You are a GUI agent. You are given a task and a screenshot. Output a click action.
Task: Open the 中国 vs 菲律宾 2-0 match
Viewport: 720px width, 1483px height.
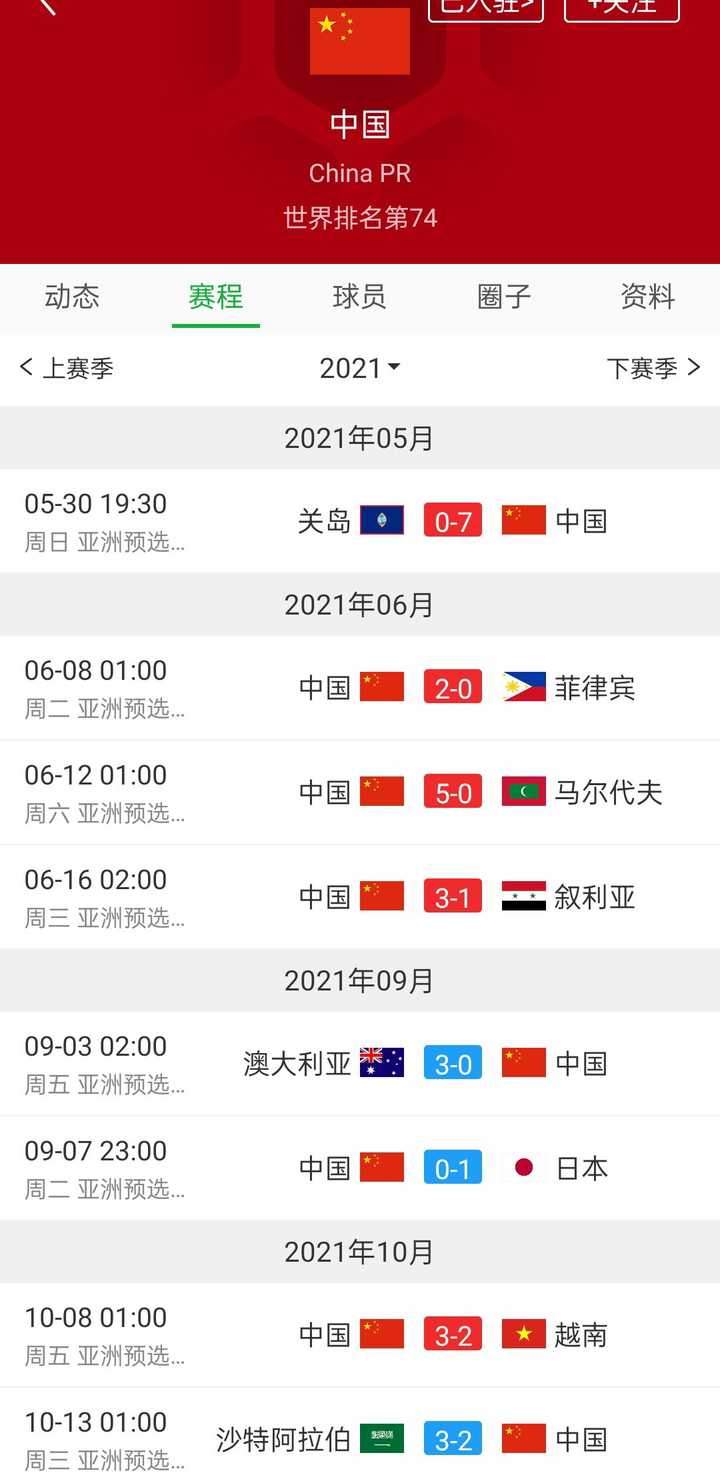pyautogui.click(x=360, y=688)
